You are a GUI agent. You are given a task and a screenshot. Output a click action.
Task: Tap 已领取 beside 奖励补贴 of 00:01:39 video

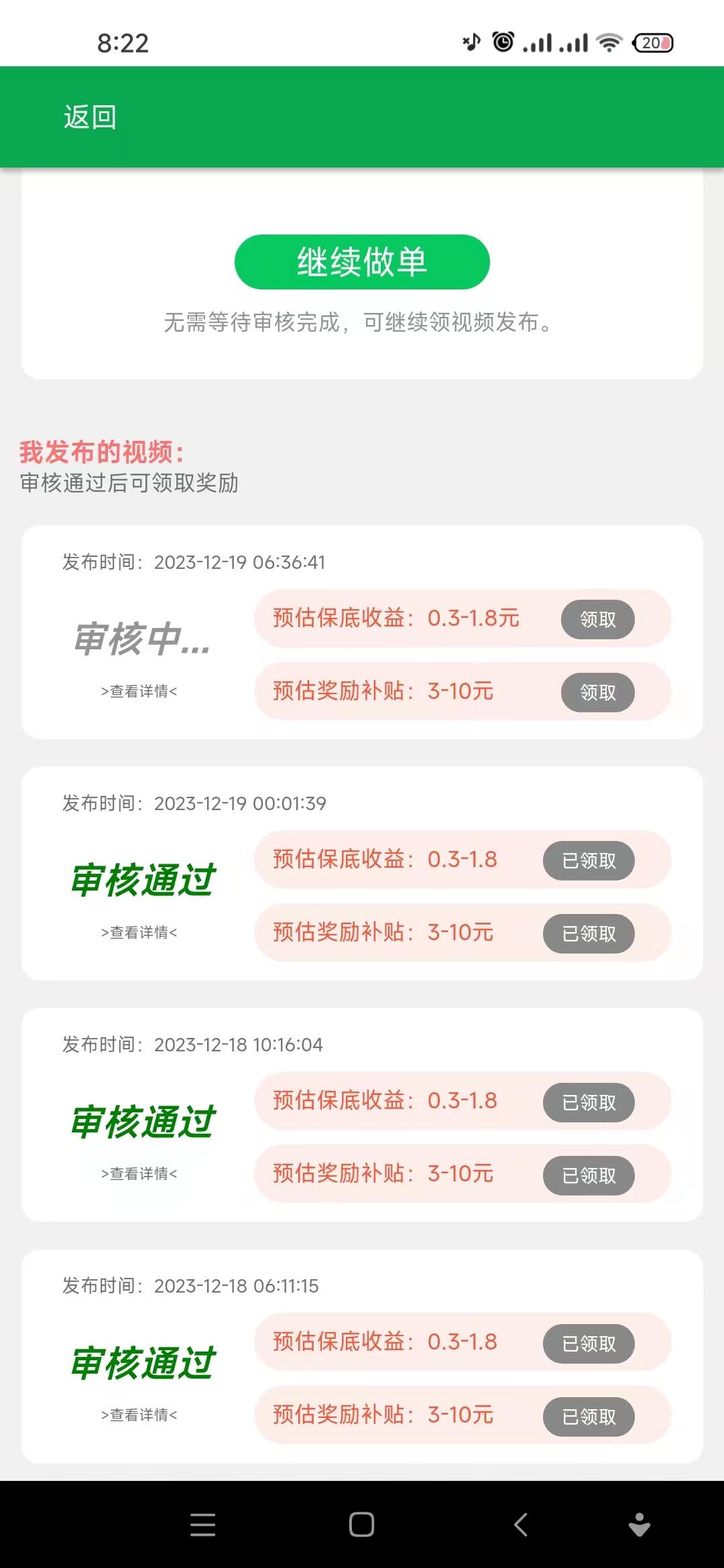tap(589, 933)
